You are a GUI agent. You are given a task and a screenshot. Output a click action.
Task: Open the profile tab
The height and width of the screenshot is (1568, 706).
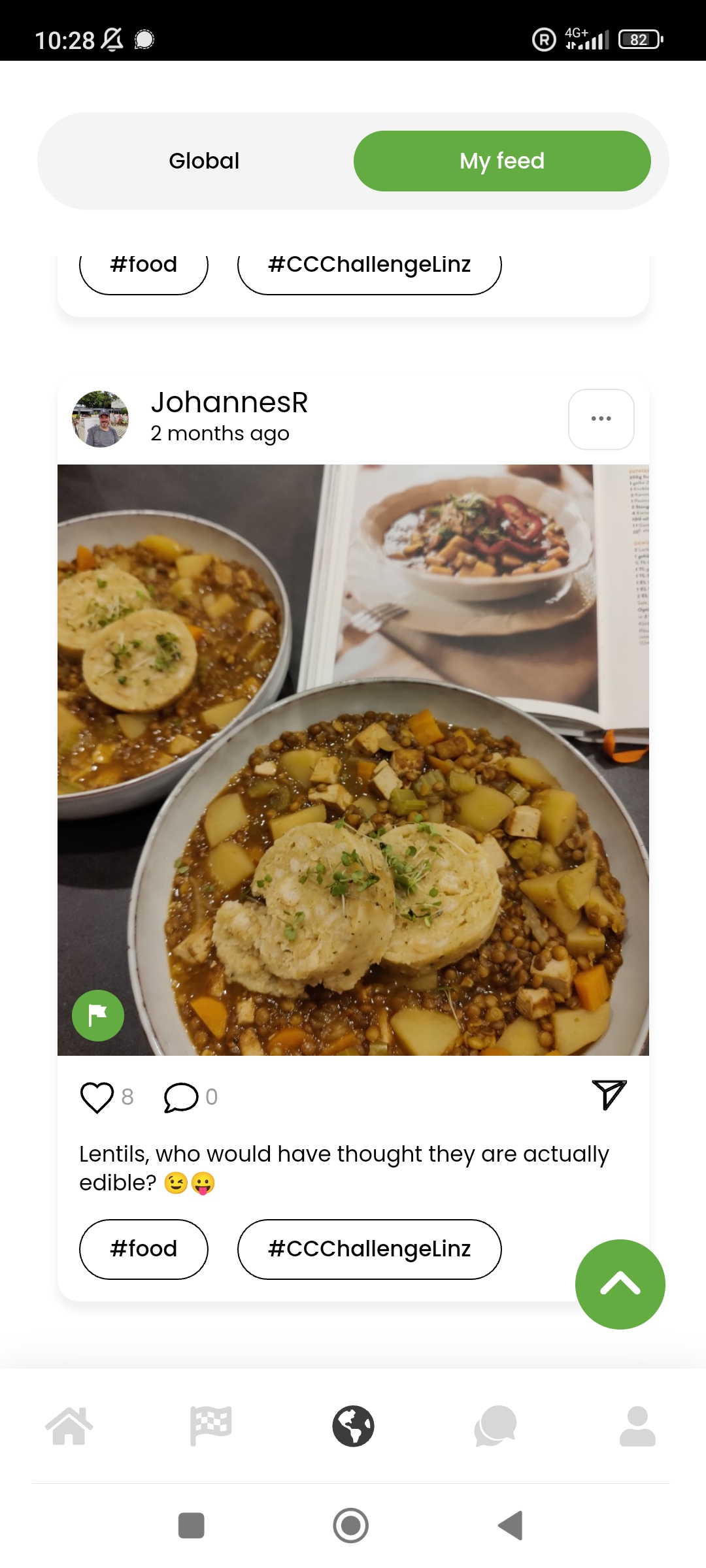(637, 1426)
